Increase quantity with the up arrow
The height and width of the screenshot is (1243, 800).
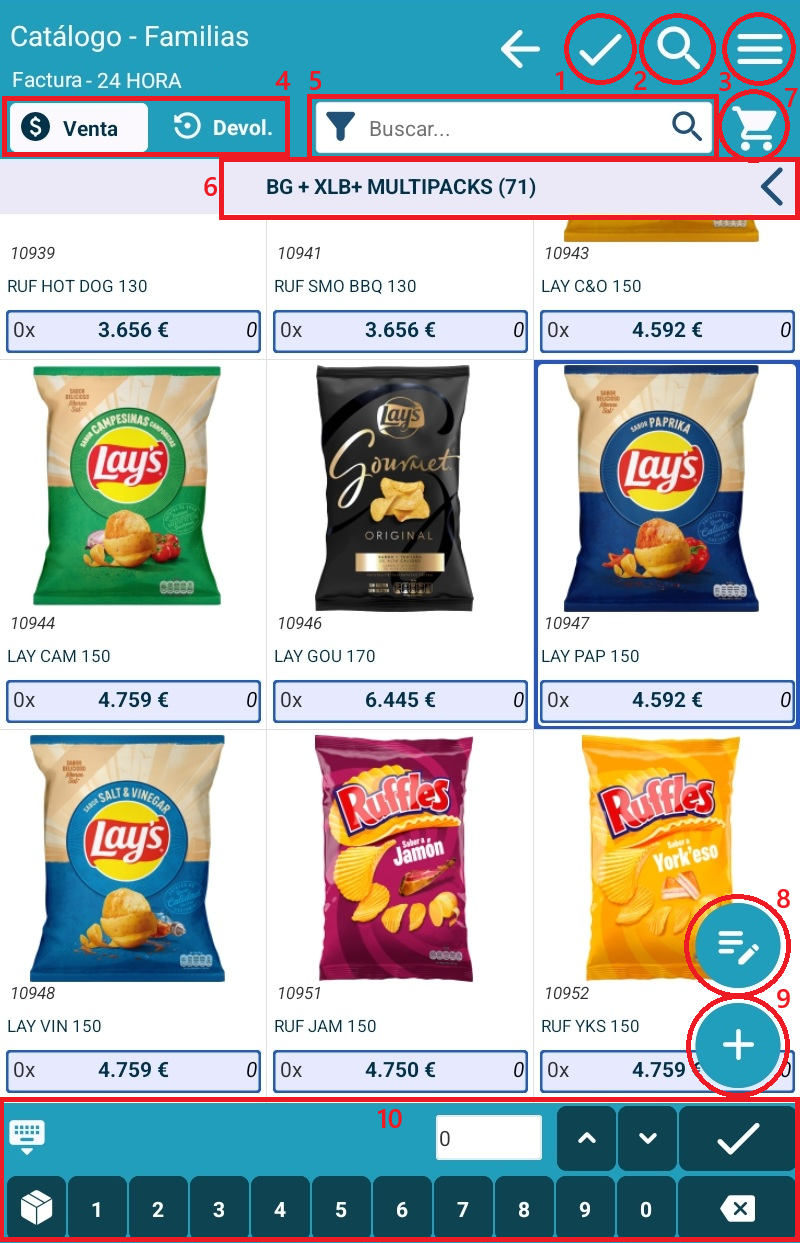pyautogui.click(x=587, y=1138)
